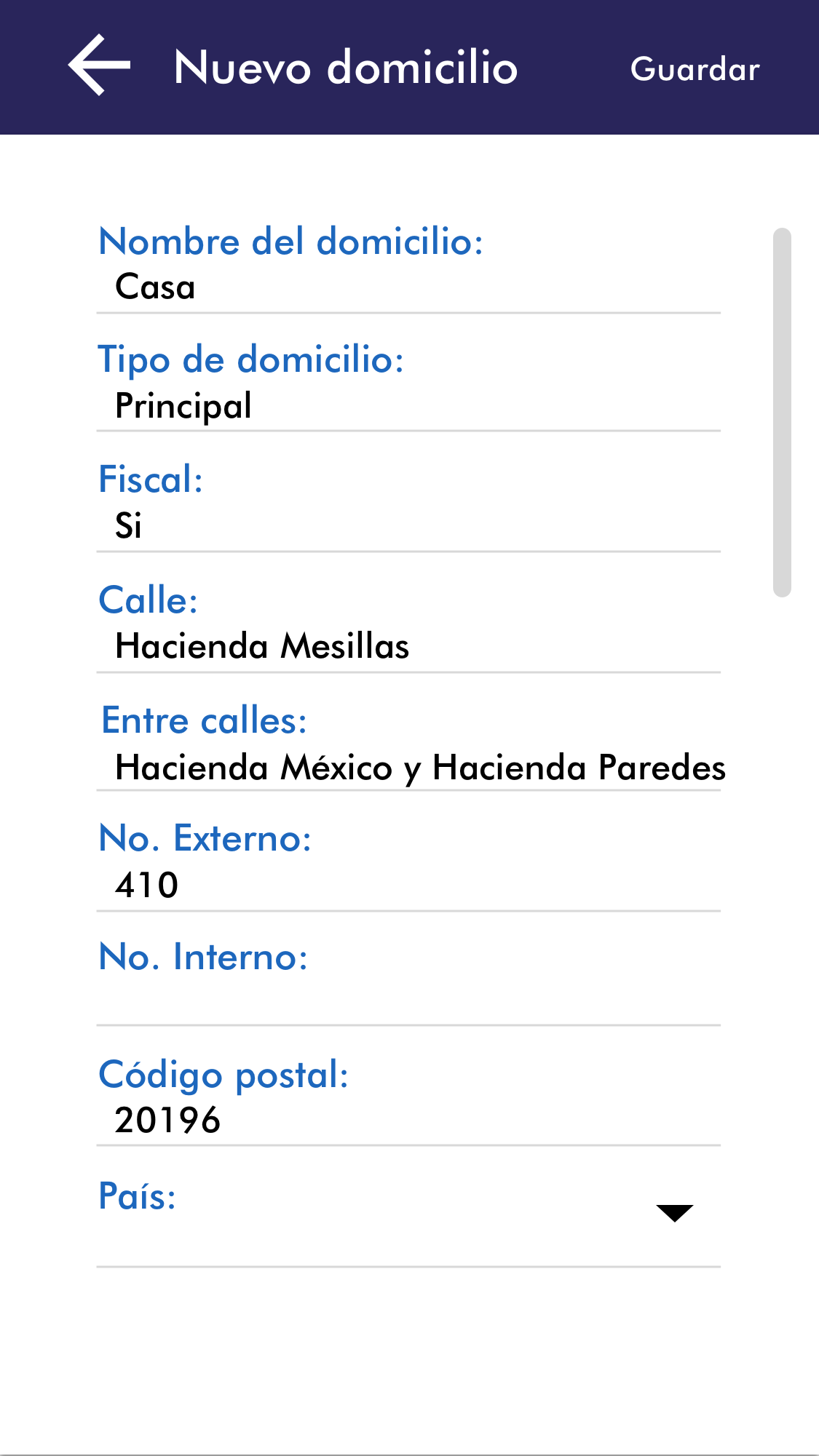Edit the Calle field
The height and width of the screenshot is (1456, 819).
[408, 646]
